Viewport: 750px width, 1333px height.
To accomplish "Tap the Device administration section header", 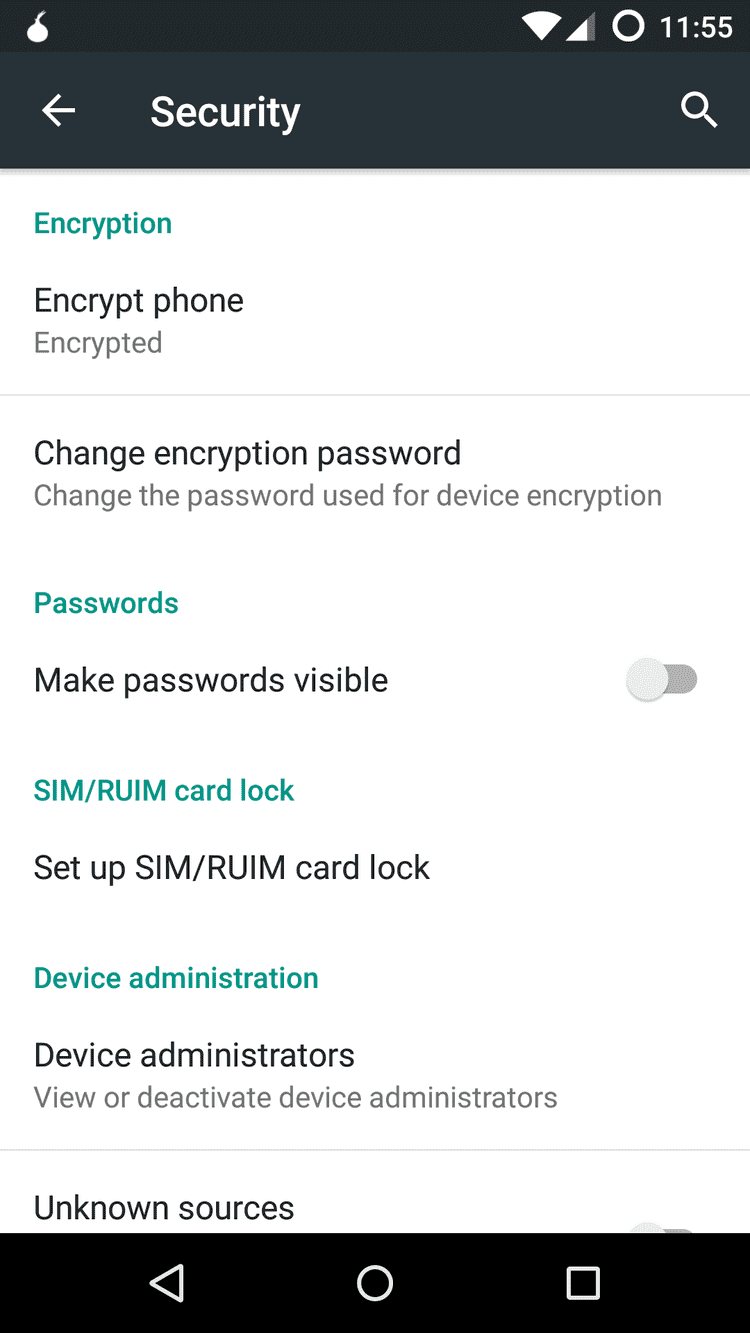I will (x=176, y=977).
